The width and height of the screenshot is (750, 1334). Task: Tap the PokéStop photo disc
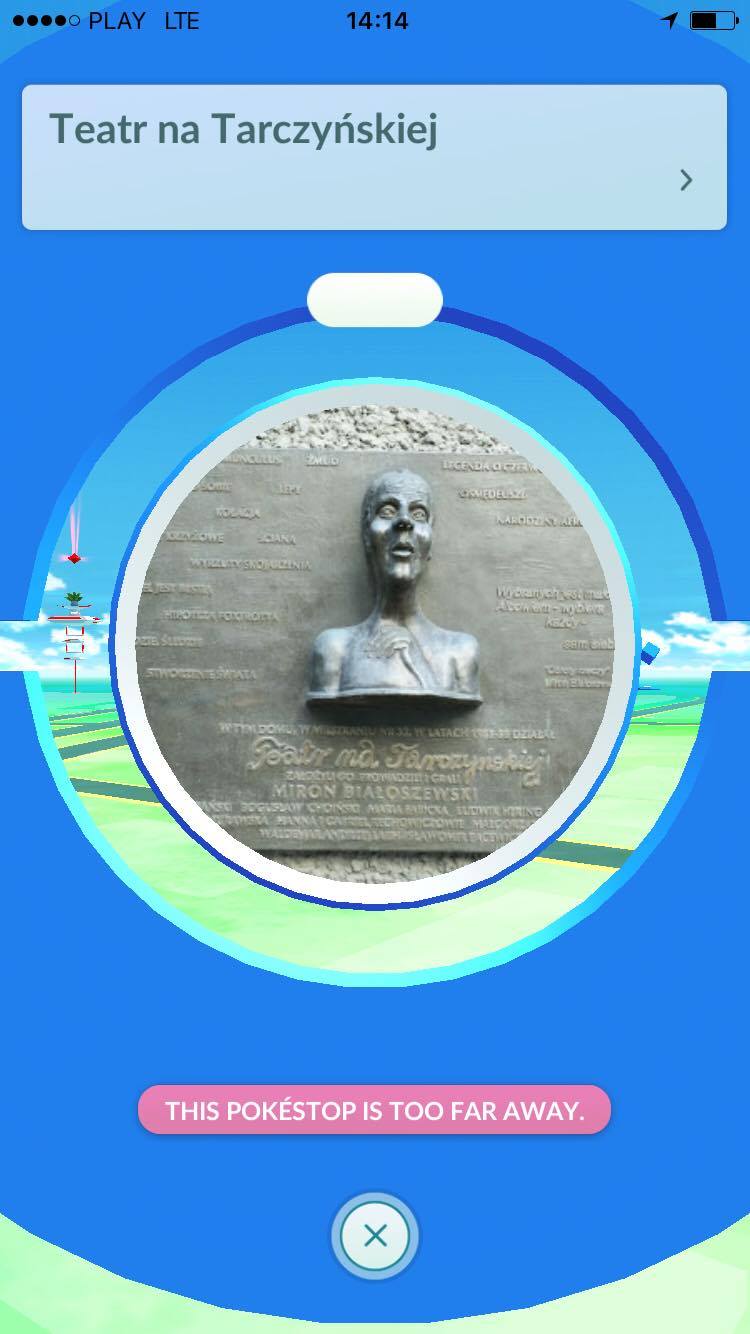[375, 645]
